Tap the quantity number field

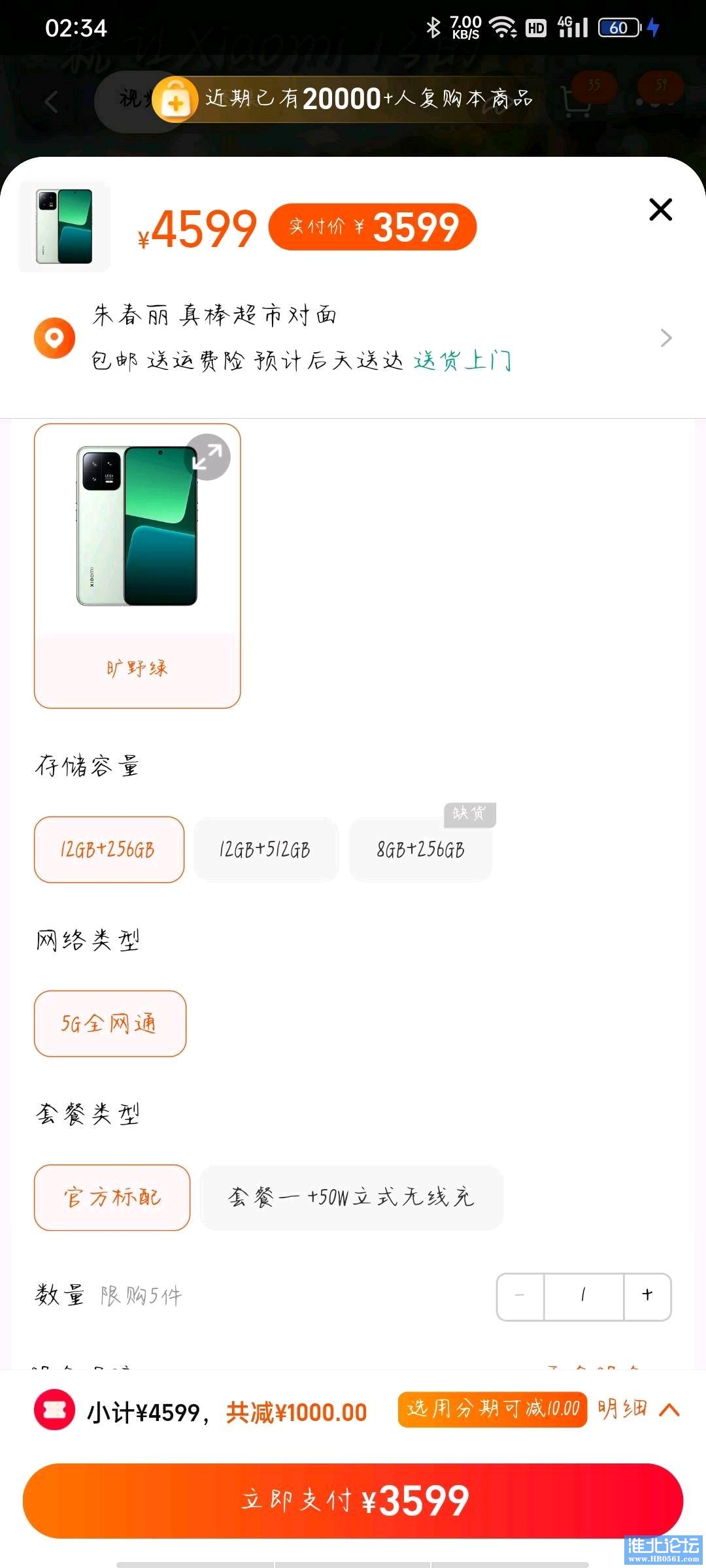pyautogui.click(x=583, y=1296)
